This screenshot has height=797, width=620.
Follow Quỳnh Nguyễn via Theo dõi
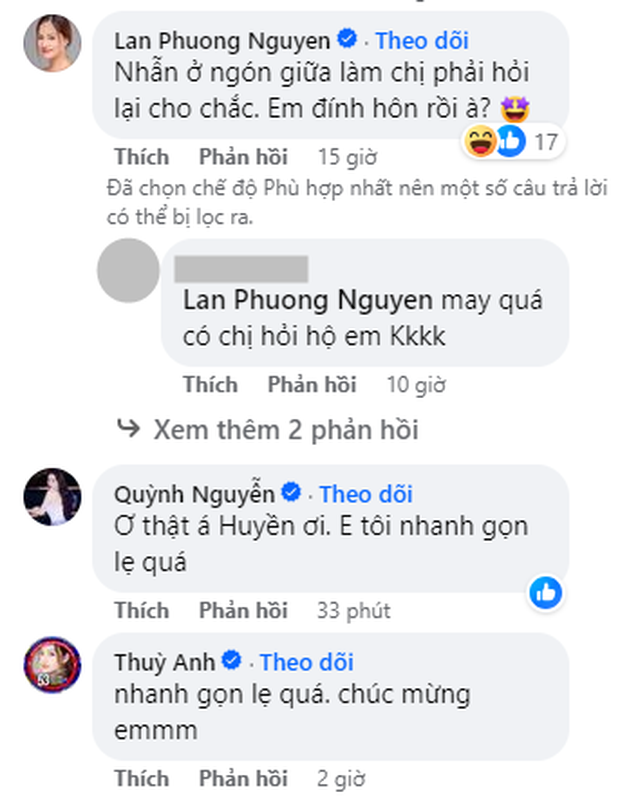coord(365,494)
